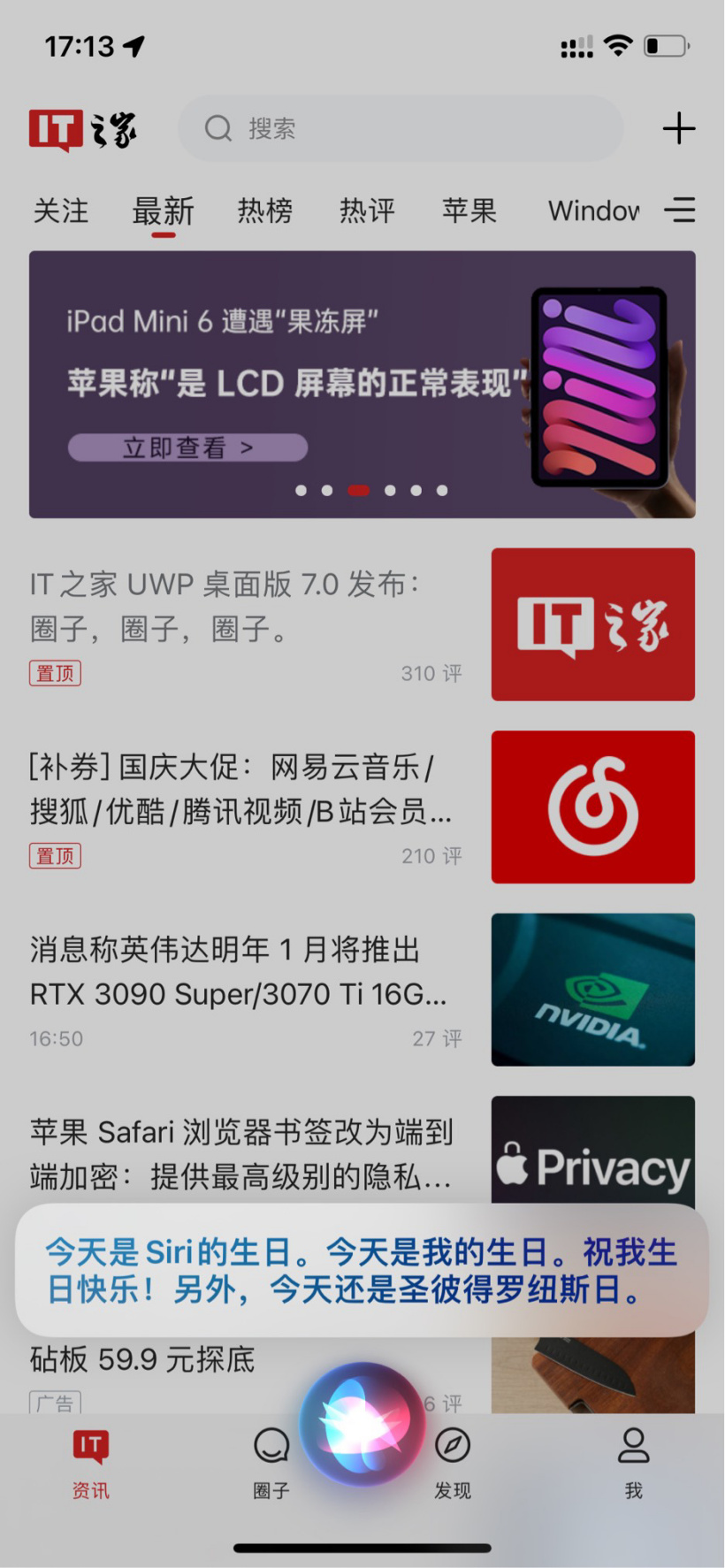
Task: Open the channel list menu icon
Action: pos(680,210)
